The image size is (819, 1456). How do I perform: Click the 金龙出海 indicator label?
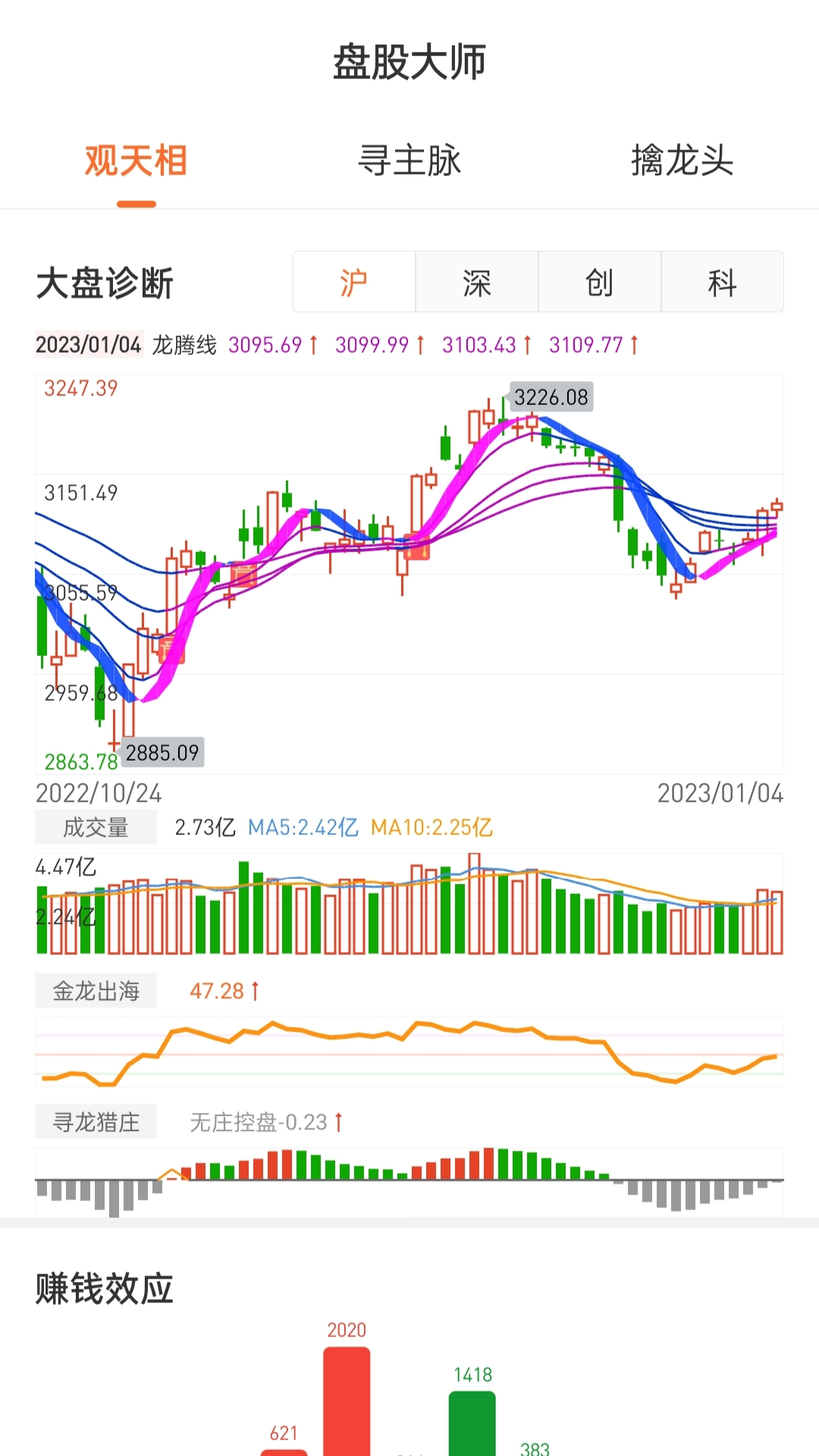pyautogui.click(x=95, y=990)
